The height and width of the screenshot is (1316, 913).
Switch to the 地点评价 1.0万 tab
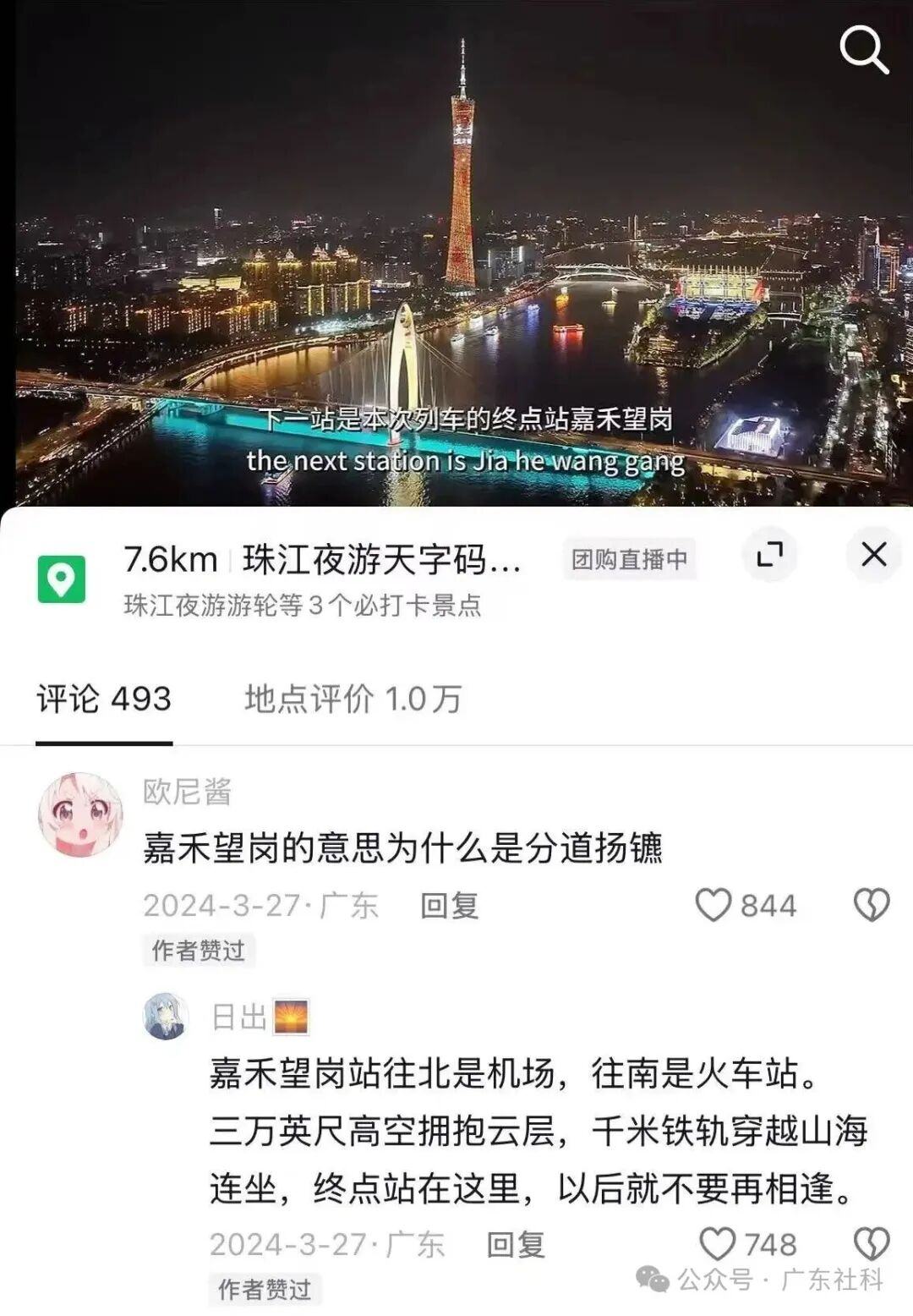(353, 699)
